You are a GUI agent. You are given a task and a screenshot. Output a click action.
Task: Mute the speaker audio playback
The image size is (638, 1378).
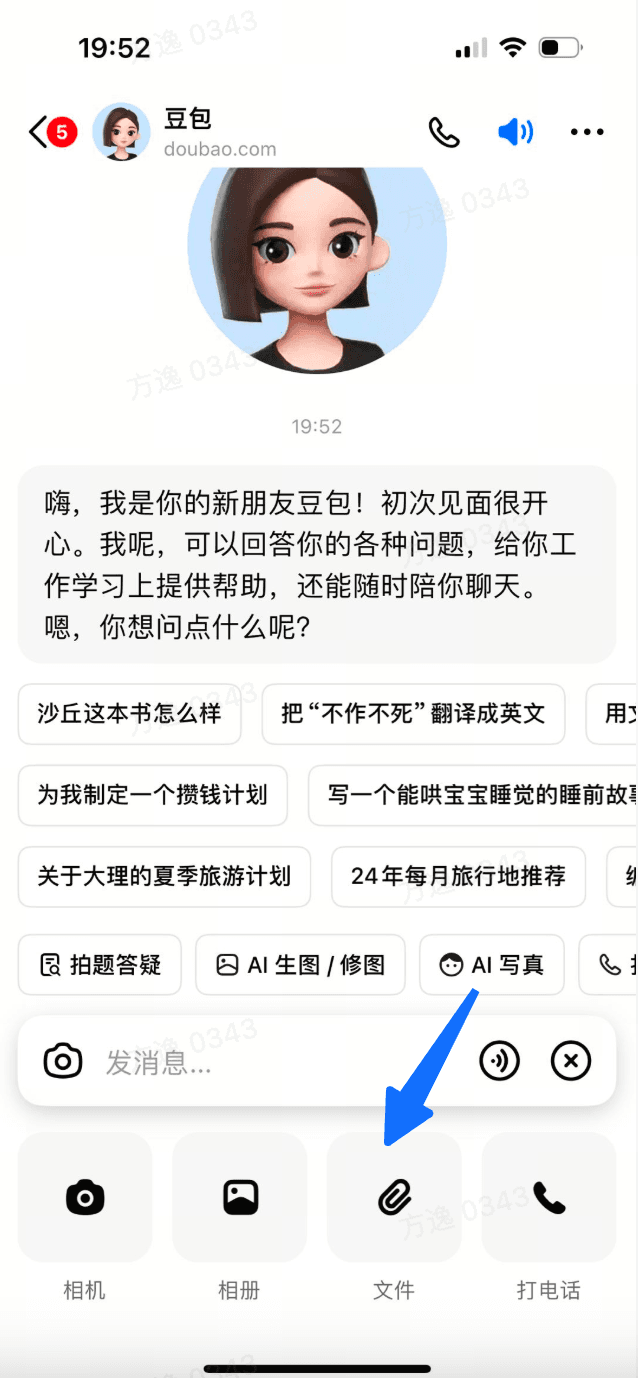pyautogui.click(x=515, y=132)
